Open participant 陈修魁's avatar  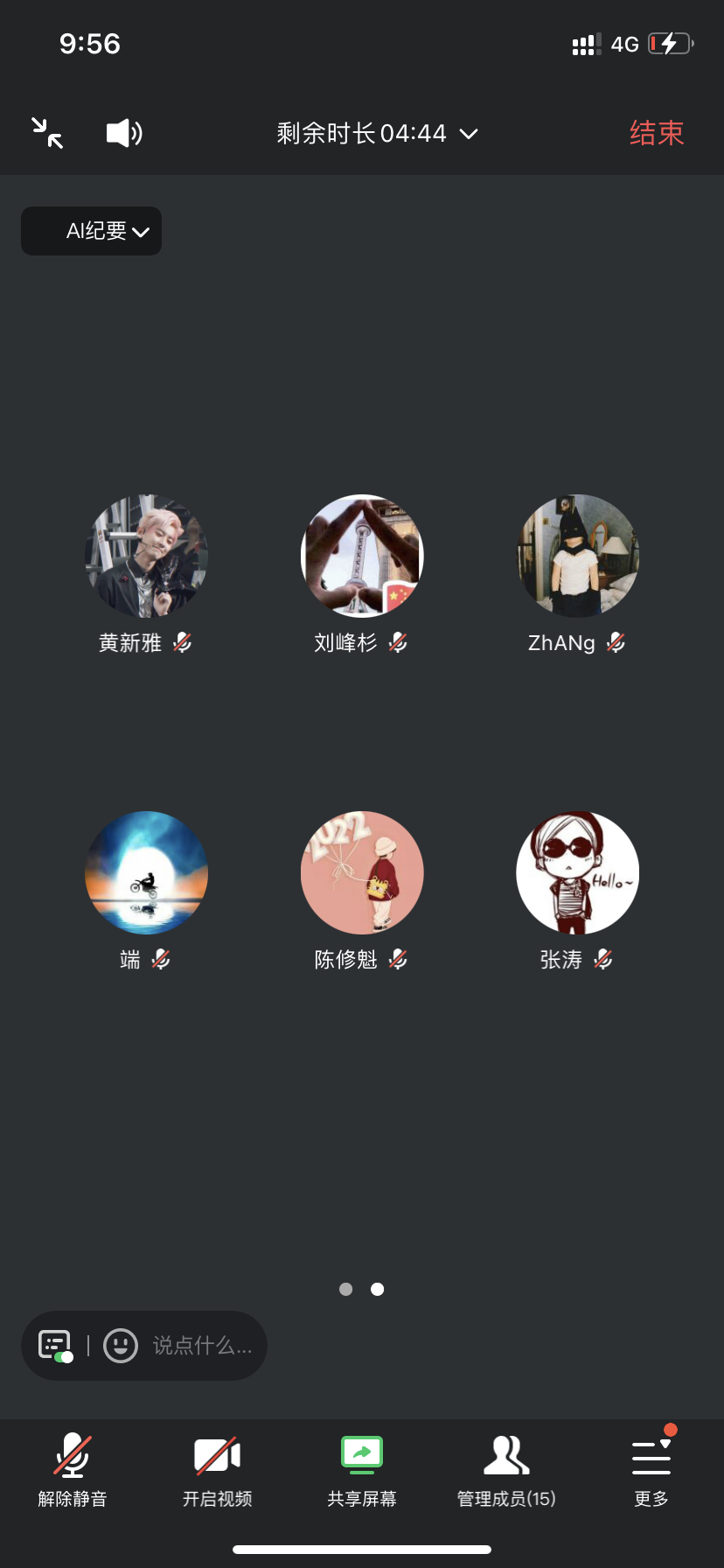pyautogui.click(x=362, y=873)
